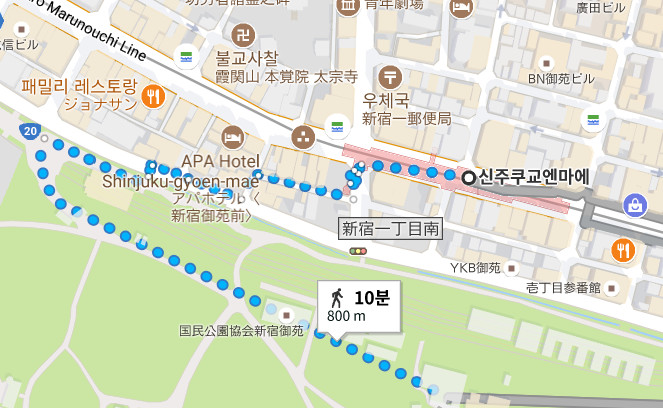
Task: Open the blue shopping bag marker
Action: 634,206
